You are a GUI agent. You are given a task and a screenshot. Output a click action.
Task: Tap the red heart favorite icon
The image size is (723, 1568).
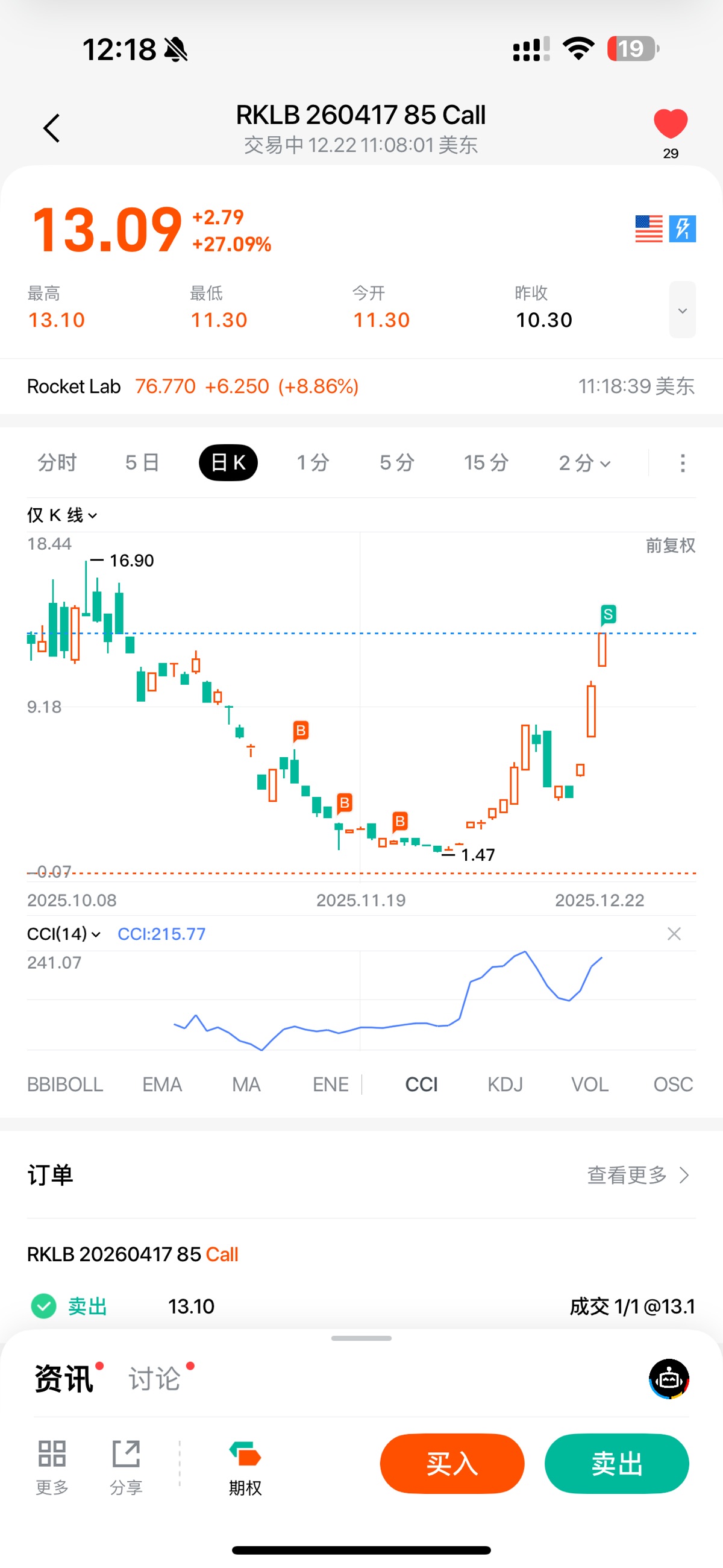pos(670,124)
